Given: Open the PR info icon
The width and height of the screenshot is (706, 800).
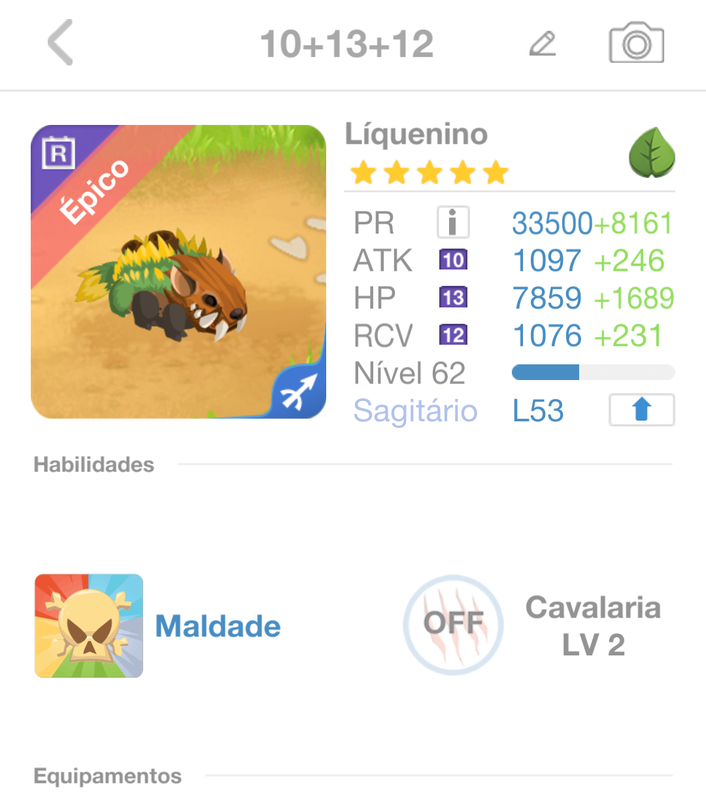Looking at the screenshot, I should tap(453, 223).
